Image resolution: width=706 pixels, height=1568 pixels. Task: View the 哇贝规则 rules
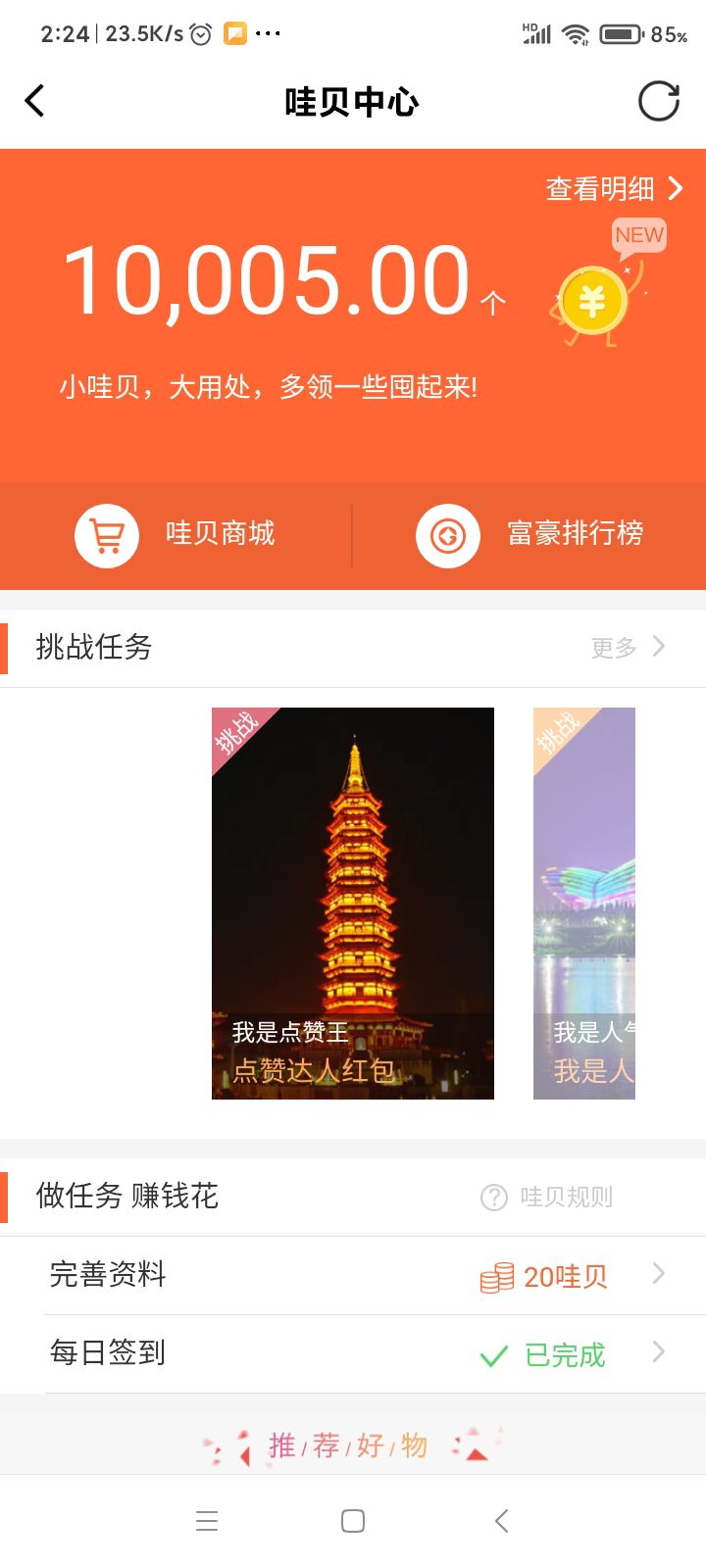click(x=547, y=1197)
